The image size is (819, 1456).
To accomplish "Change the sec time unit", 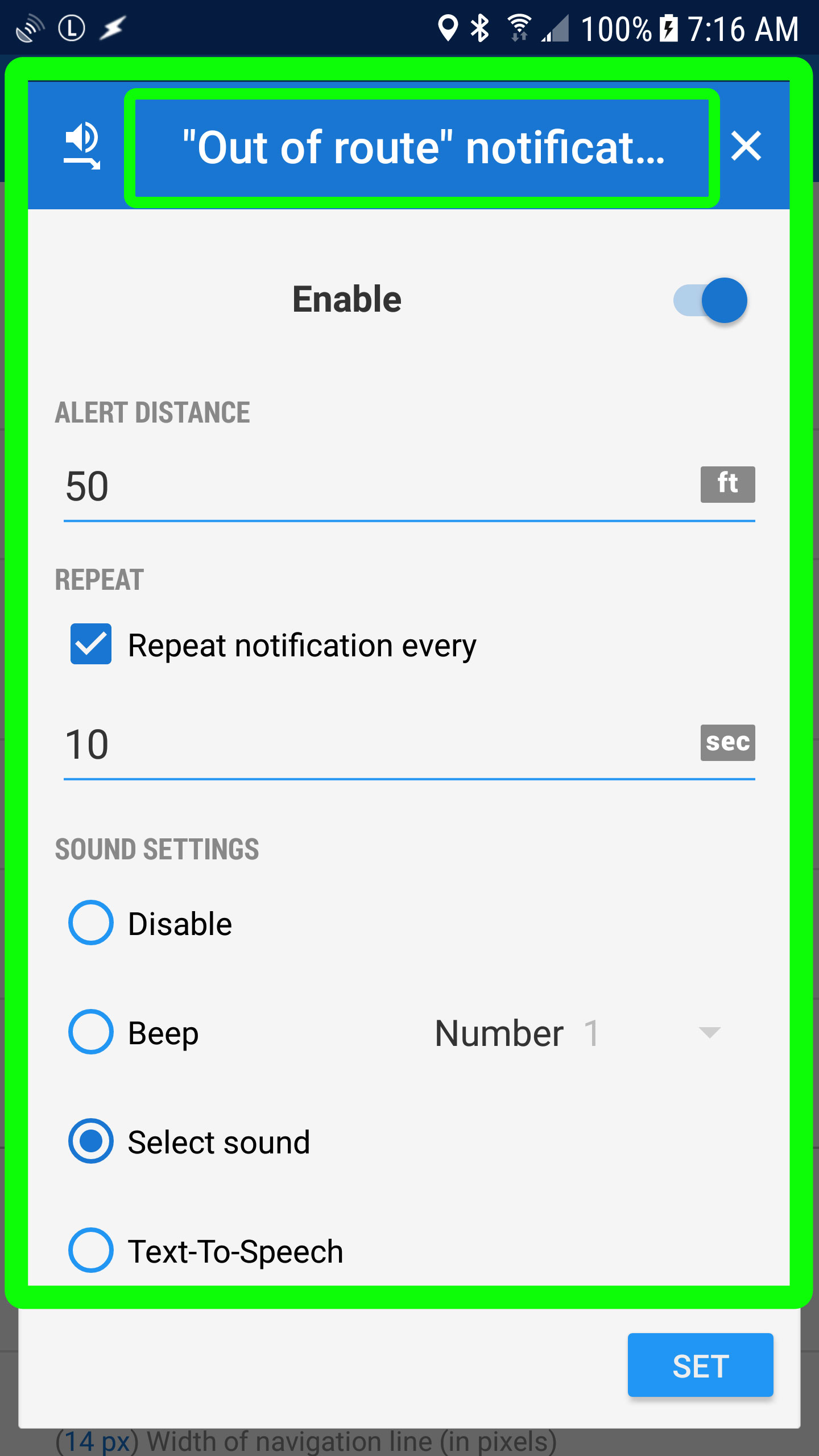I will (x=727, y=743).
